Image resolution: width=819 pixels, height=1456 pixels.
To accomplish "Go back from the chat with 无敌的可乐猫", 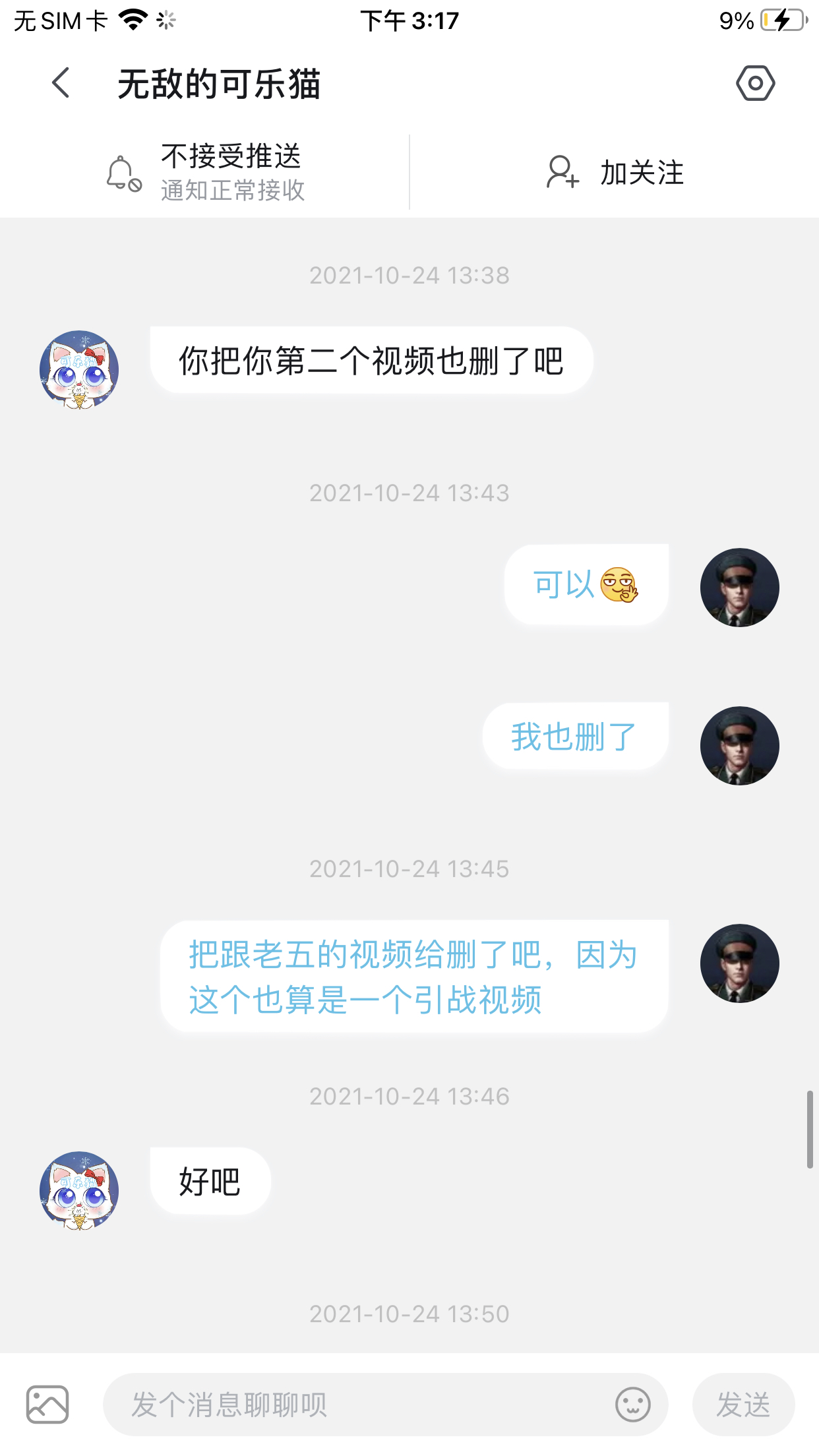I will pos(61,83).
